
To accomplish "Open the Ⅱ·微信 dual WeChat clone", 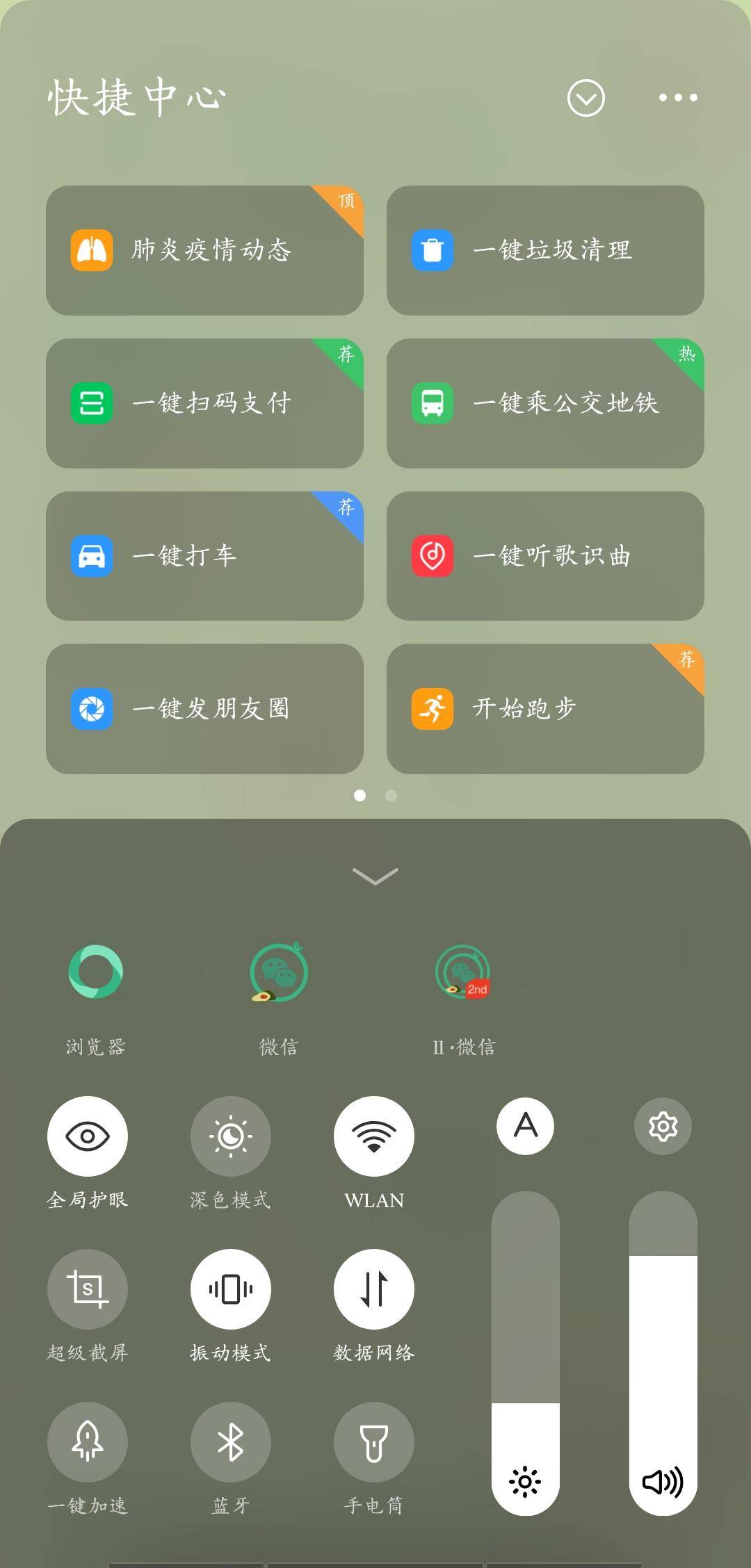I will [462, 973].
